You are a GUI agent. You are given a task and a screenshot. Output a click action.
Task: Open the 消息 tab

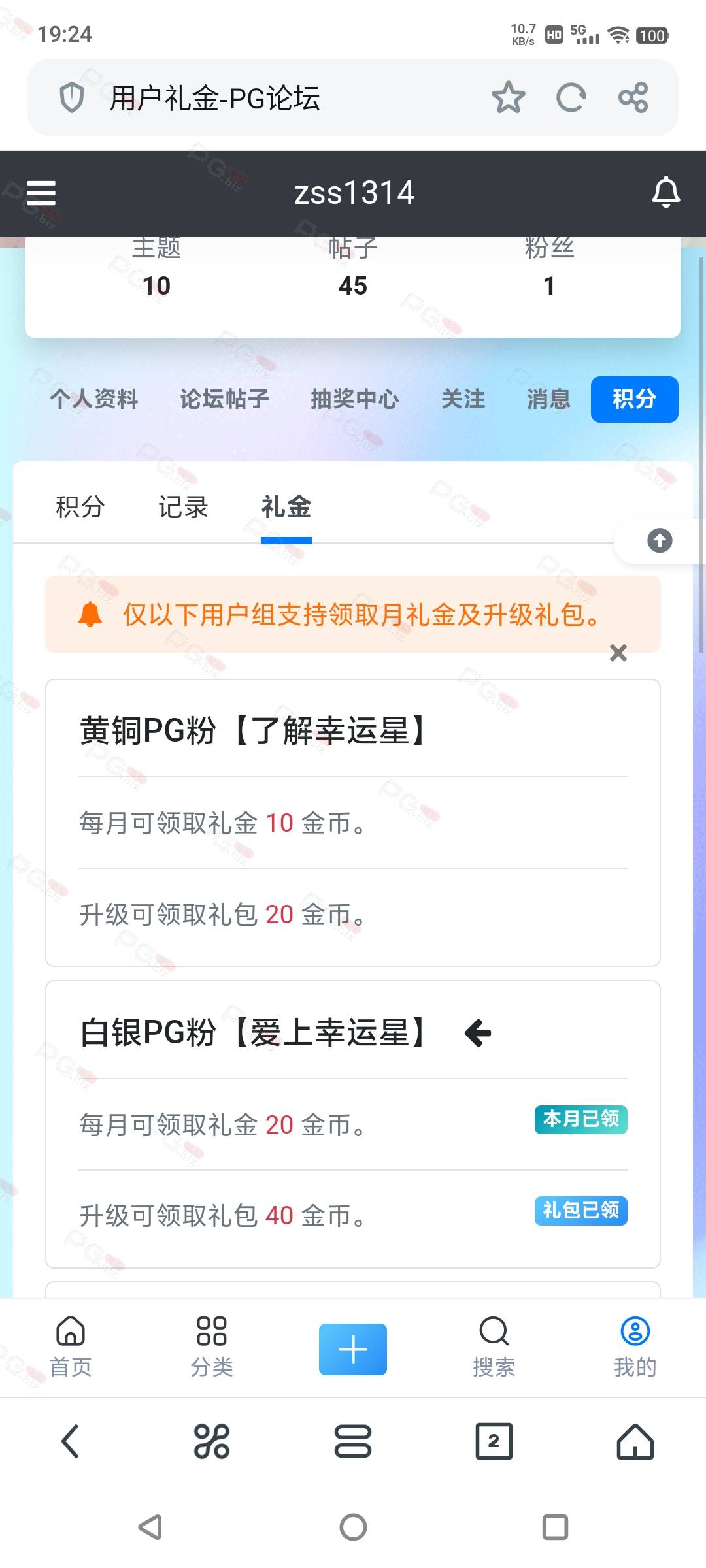pos(548,399)
